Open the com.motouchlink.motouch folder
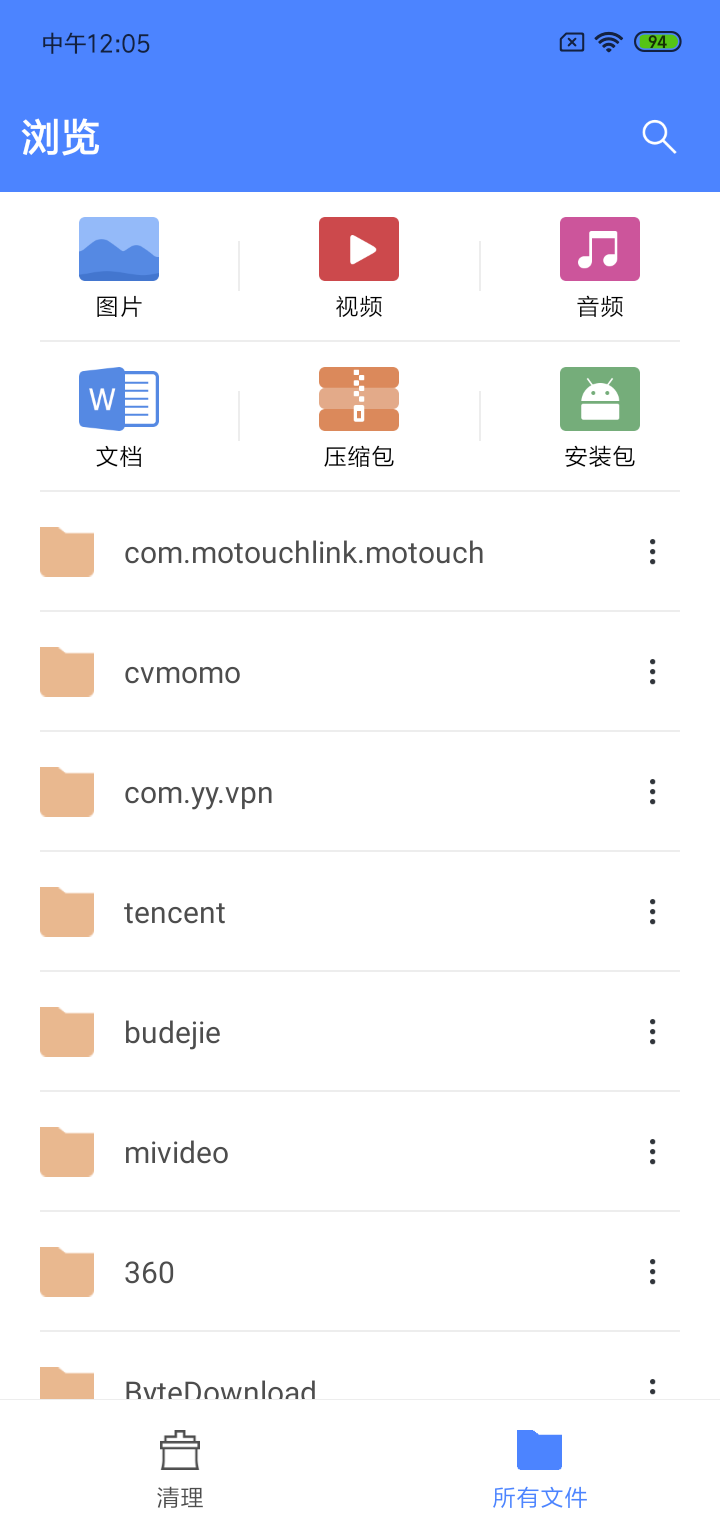Image resolution: width=720 pixels, height=1520 pixels. pyautogui.click(x=304, y=552)
